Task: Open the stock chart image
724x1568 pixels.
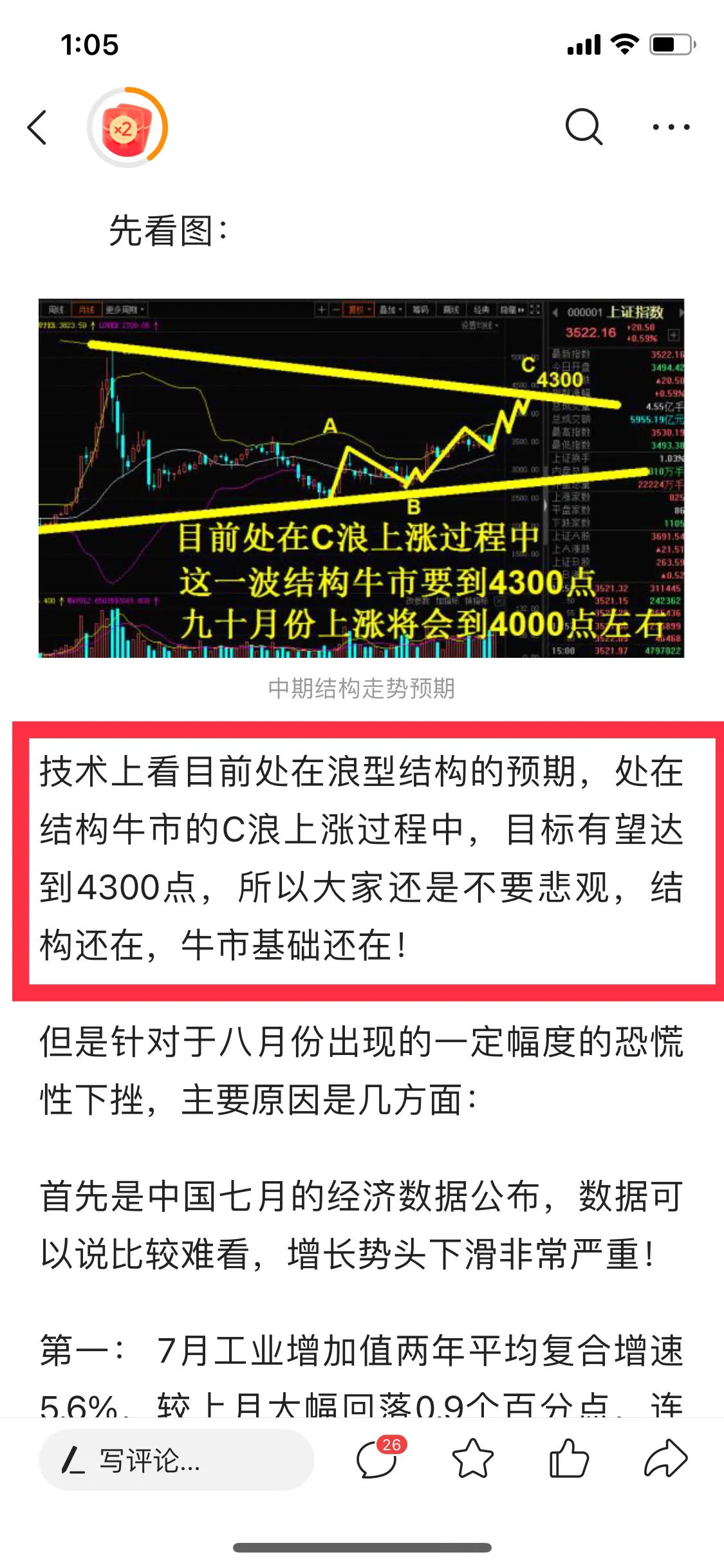Action: coord(361,478)
